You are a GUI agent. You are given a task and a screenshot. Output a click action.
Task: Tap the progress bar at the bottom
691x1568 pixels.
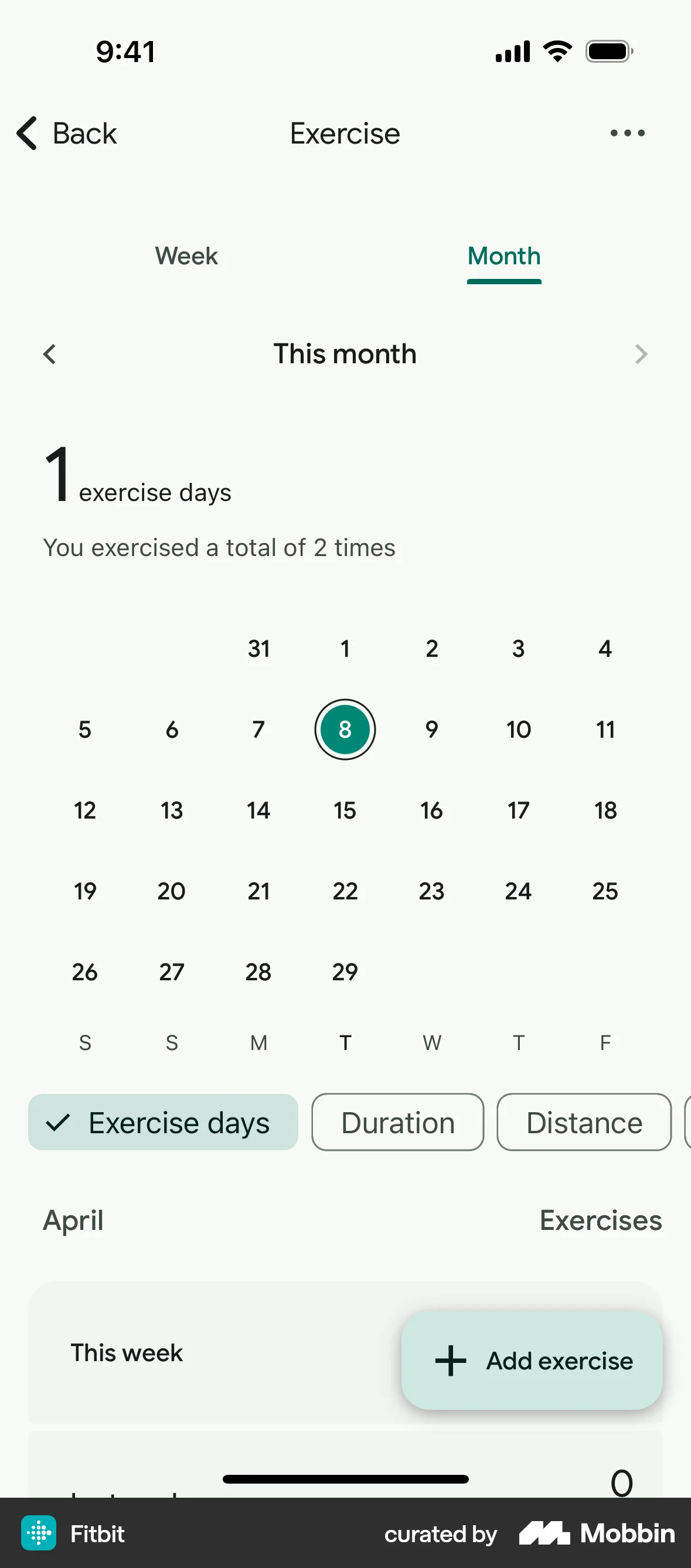345,1479
